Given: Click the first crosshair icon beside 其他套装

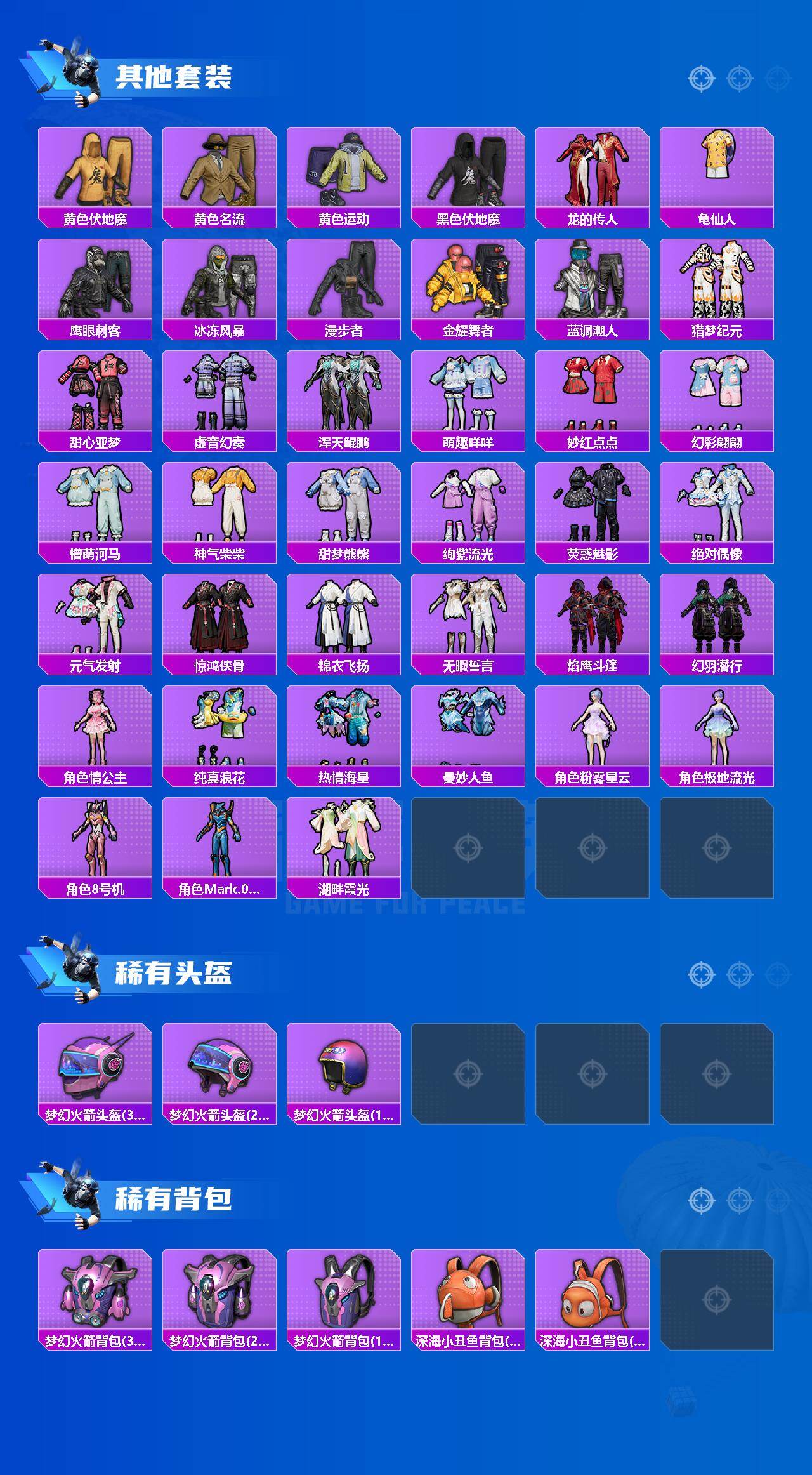Looking at the screenshot, I should [x=702, y=79].
